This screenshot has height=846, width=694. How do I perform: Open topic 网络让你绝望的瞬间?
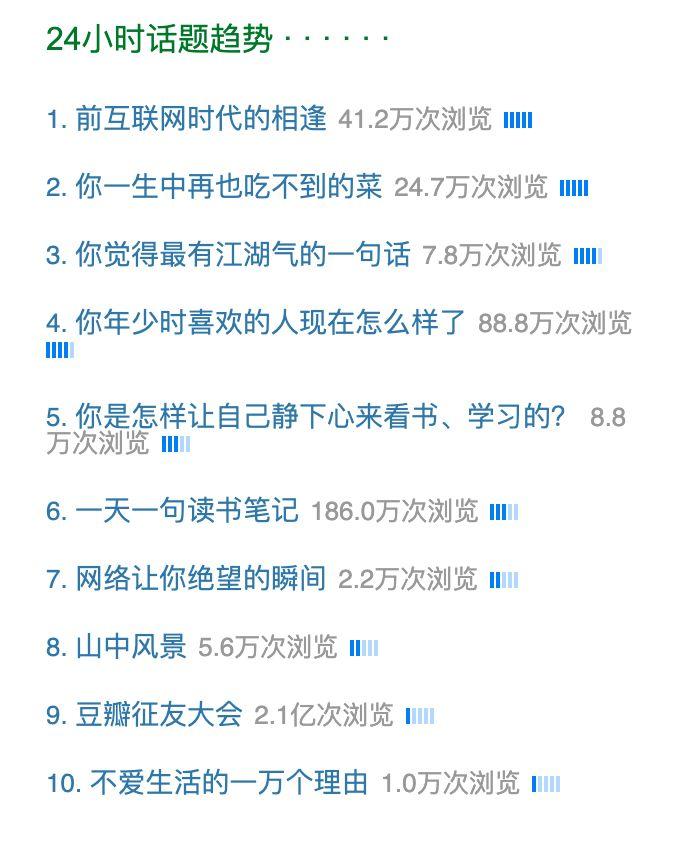pos(200,579)
